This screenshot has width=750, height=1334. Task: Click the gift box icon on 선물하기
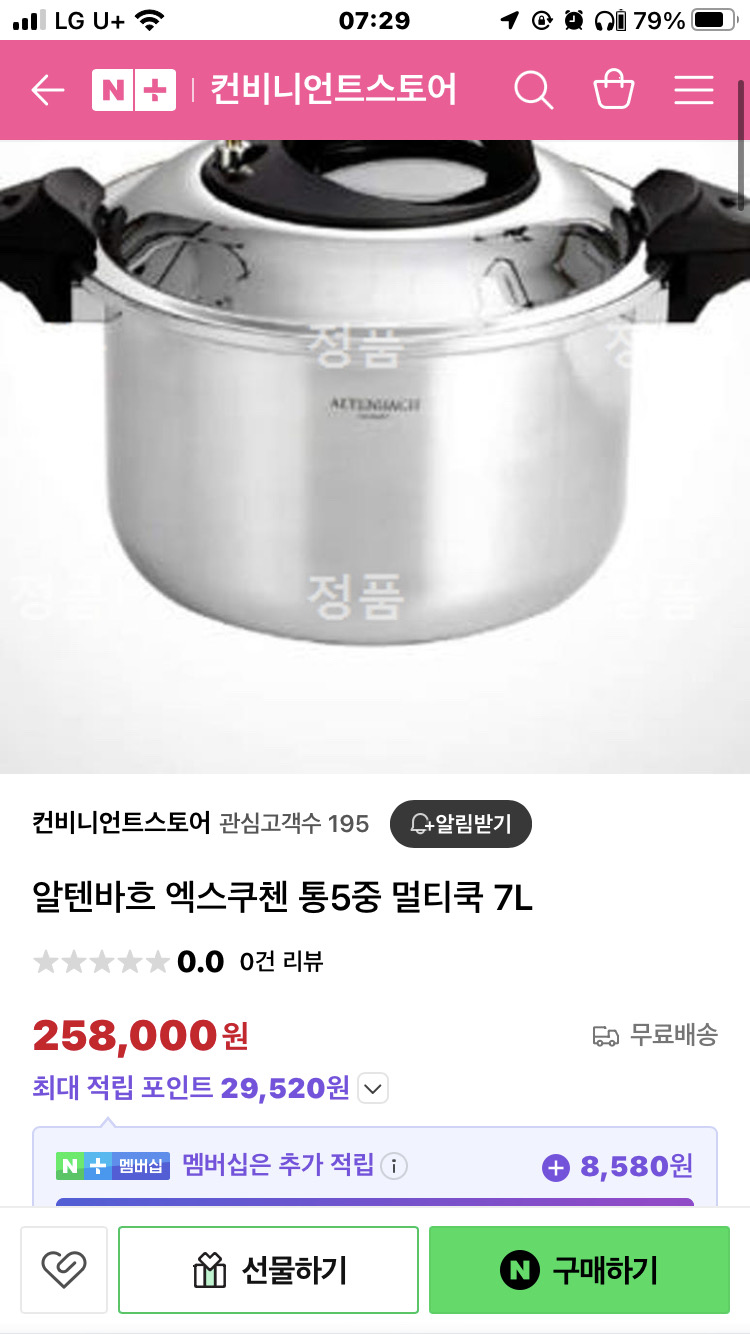207,1269
